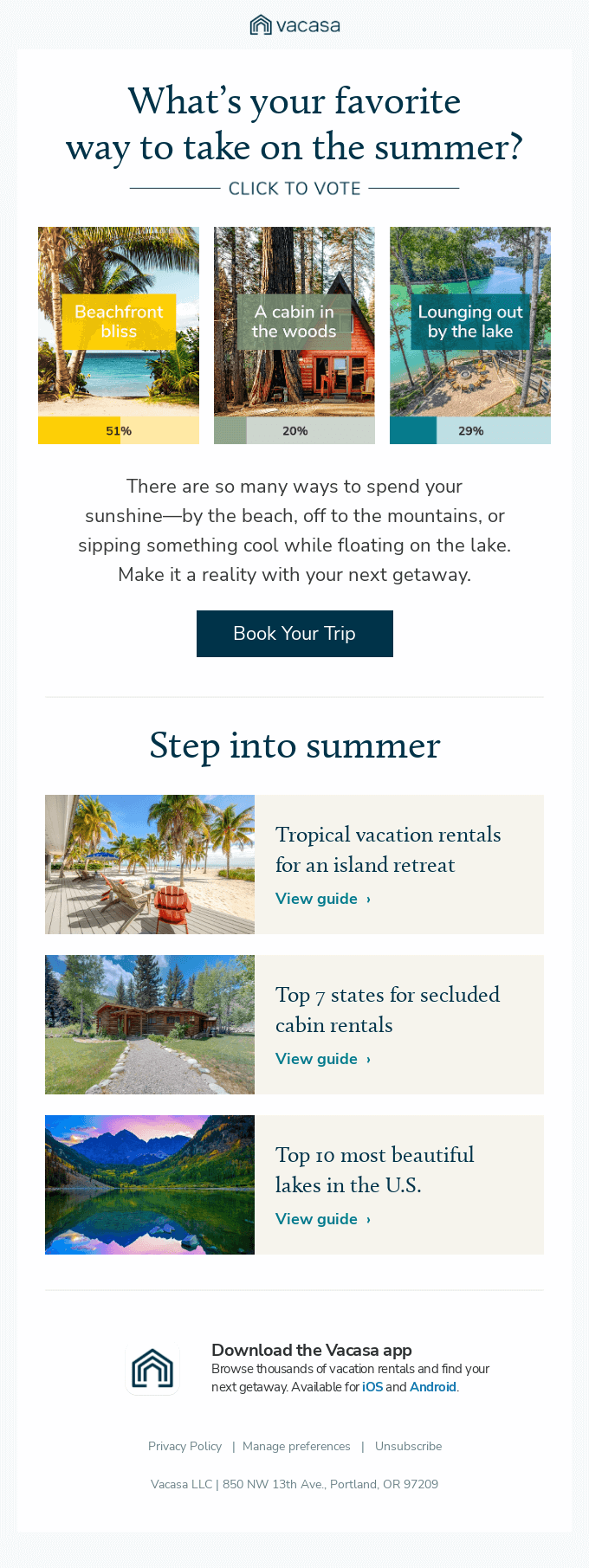Unsubscribe from these emails
This screenshot has height=1568, width=589.
click(408, 1446)
